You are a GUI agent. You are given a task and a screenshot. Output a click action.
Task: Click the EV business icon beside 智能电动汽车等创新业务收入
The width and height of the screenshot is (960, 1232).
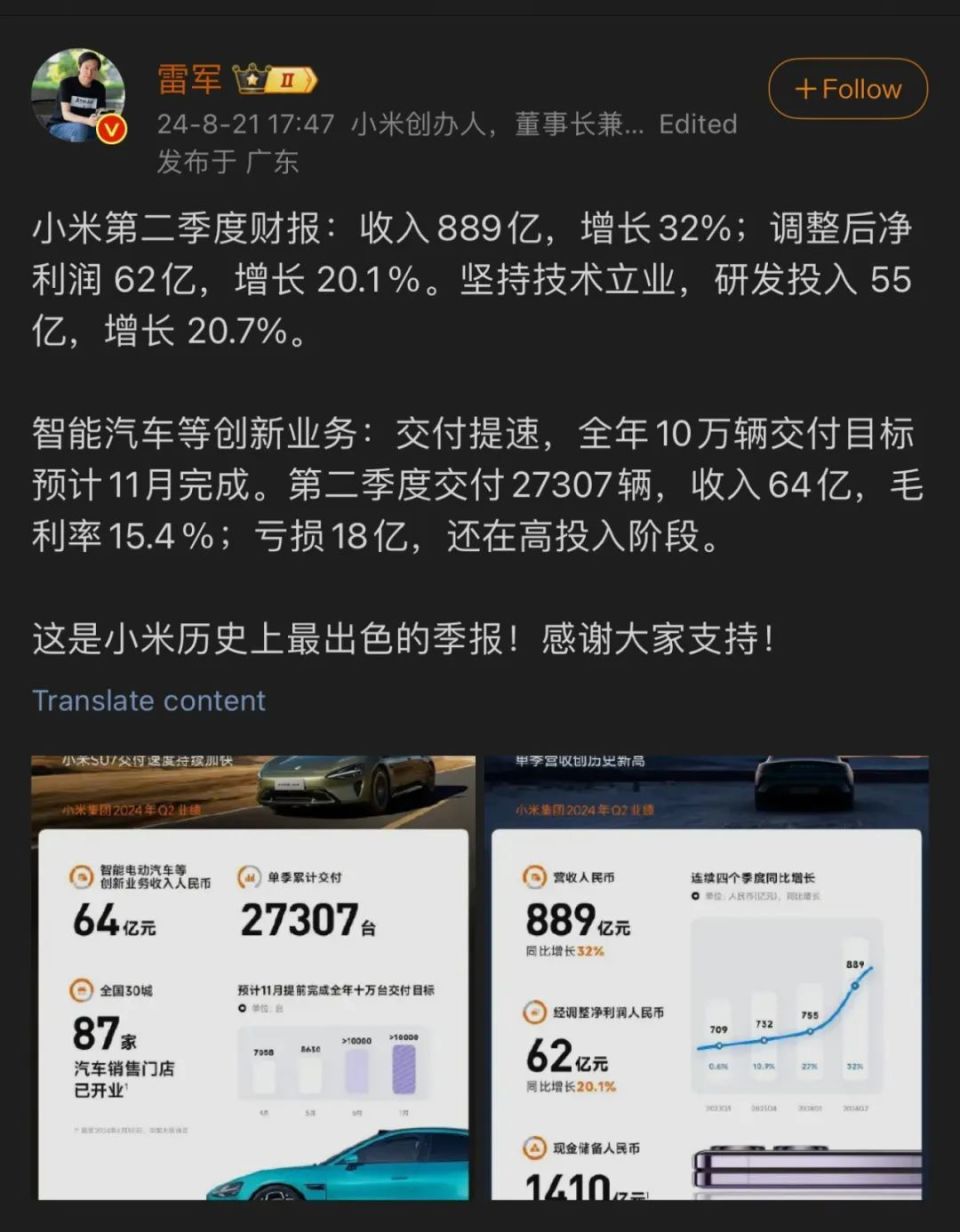point(79,877)
